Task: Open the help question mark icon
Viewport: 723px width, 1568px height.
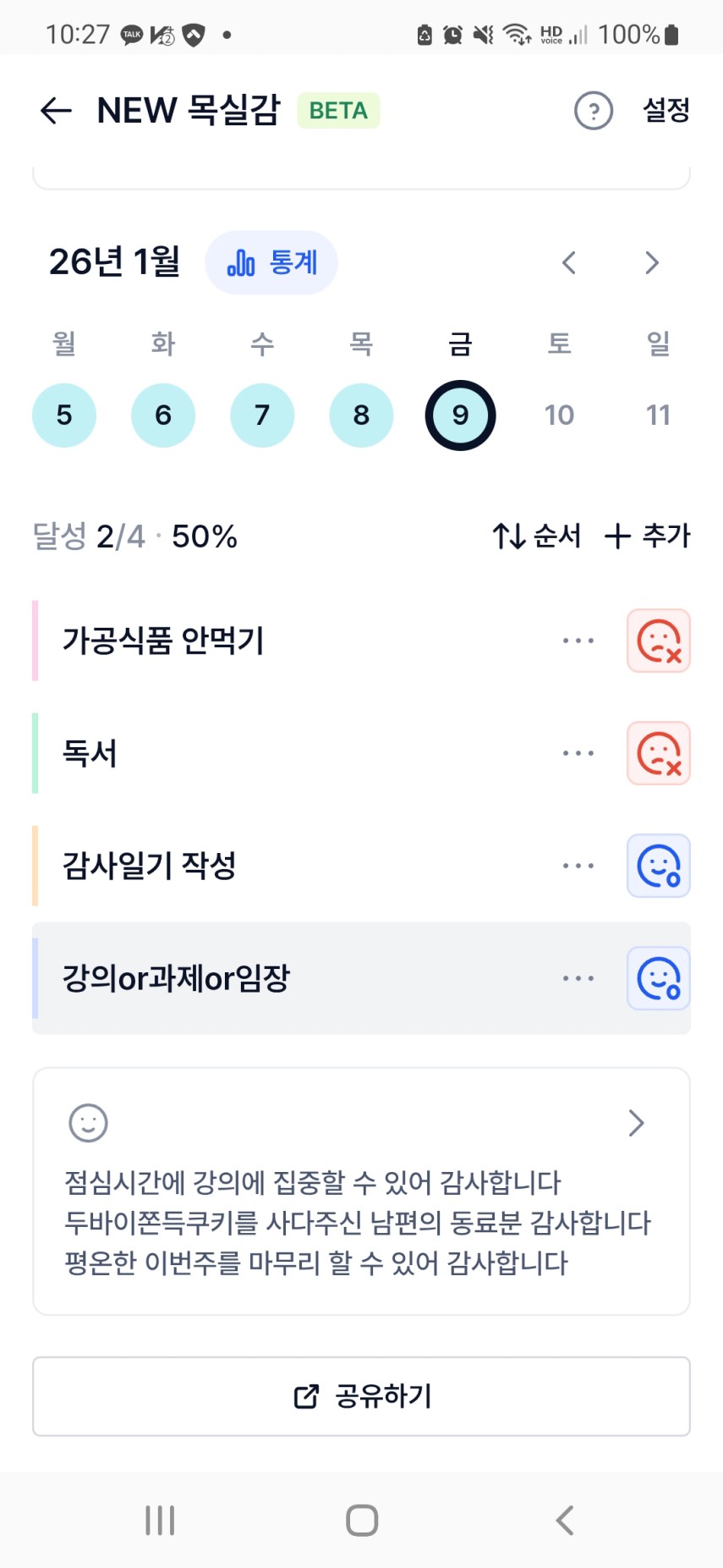Action: (x=593, y=110)
